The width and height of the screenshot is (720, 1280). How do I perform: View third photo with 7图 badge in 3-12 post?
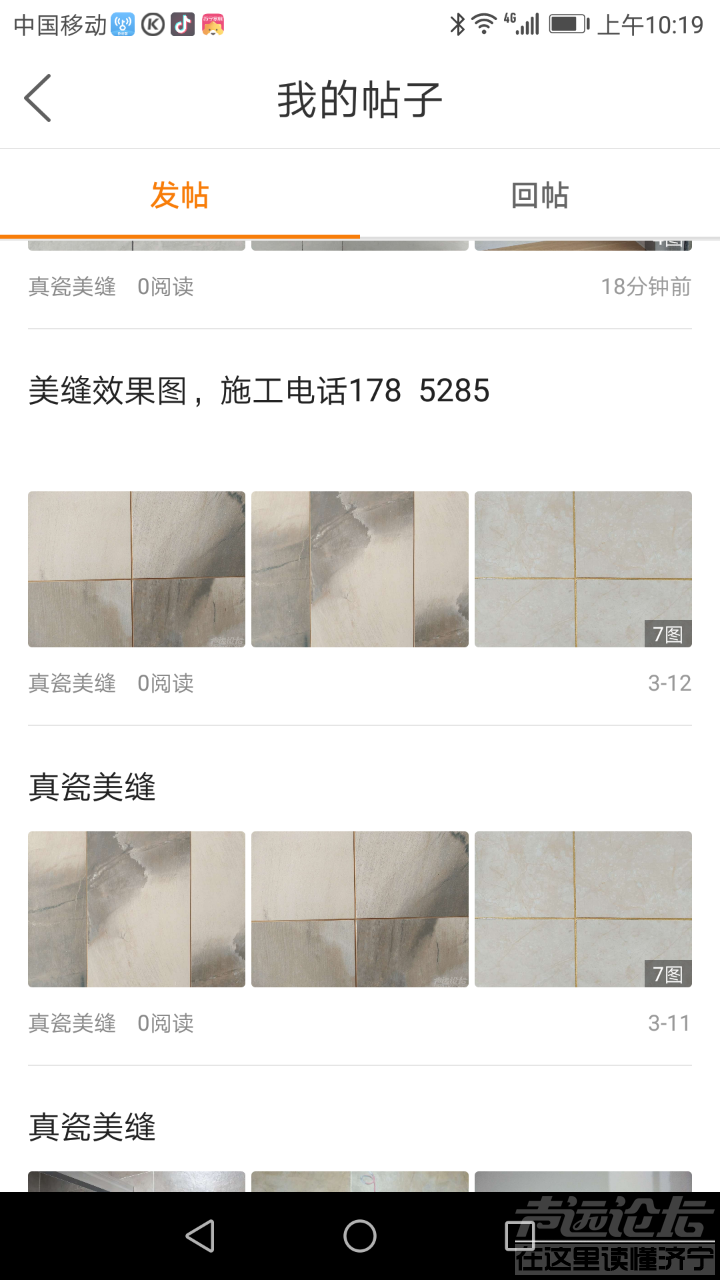coord(583,569)
